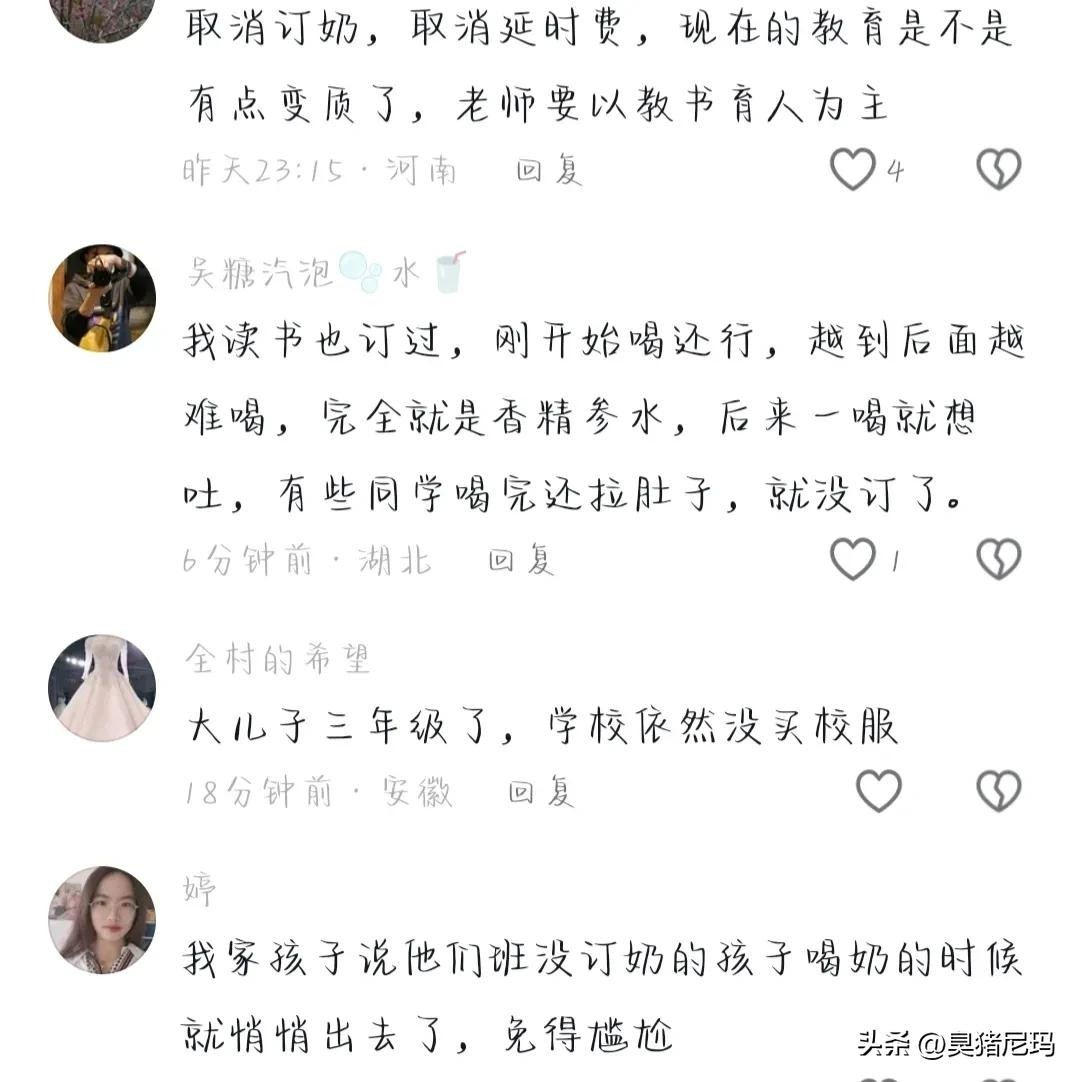Viewport: 1080px width, 1082px height.
Task: Open 全村的希望's avatar
Action: tap(102, 688)
